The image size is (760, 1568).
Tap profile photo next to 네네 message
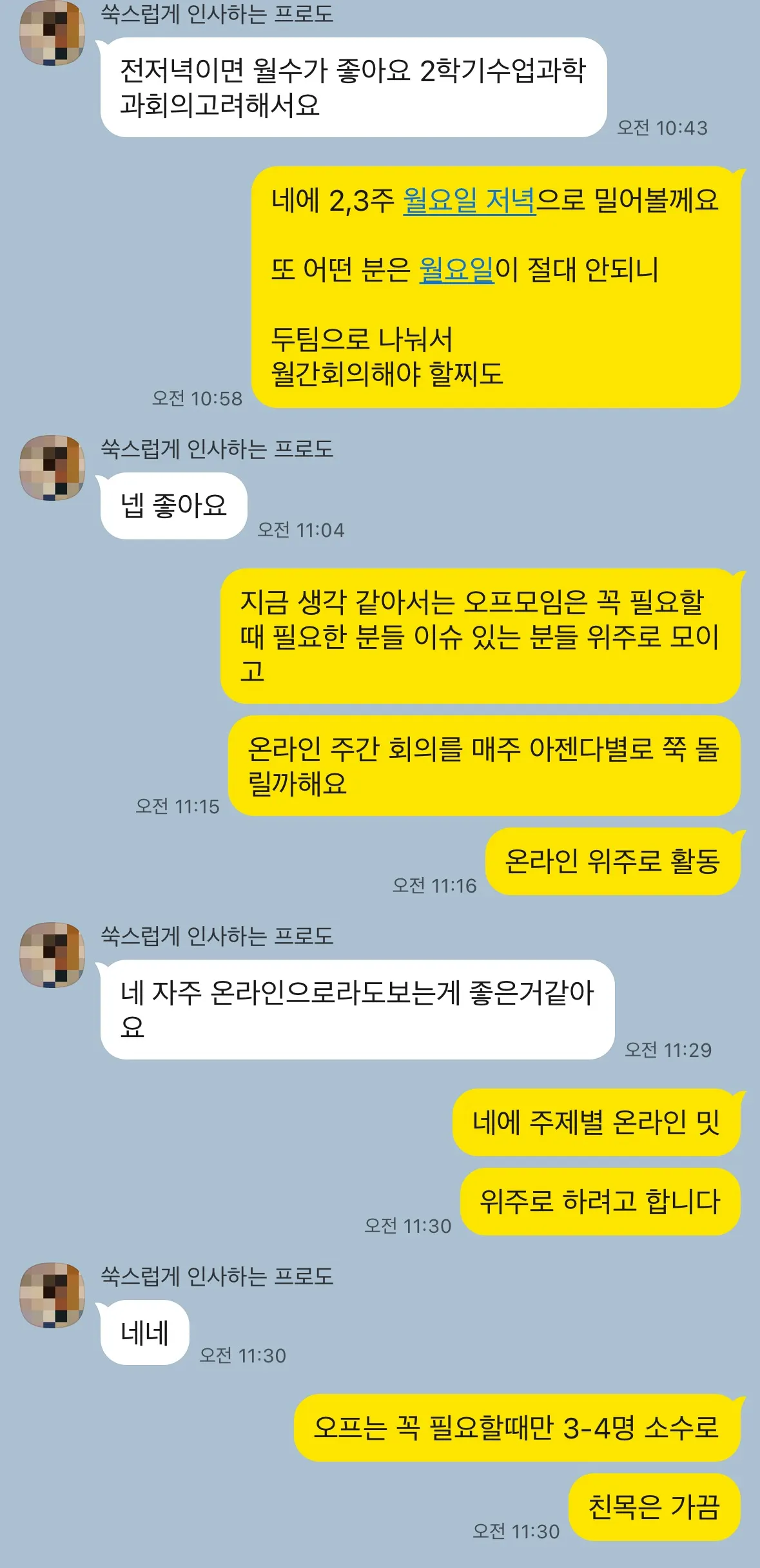coord(52,1295)
